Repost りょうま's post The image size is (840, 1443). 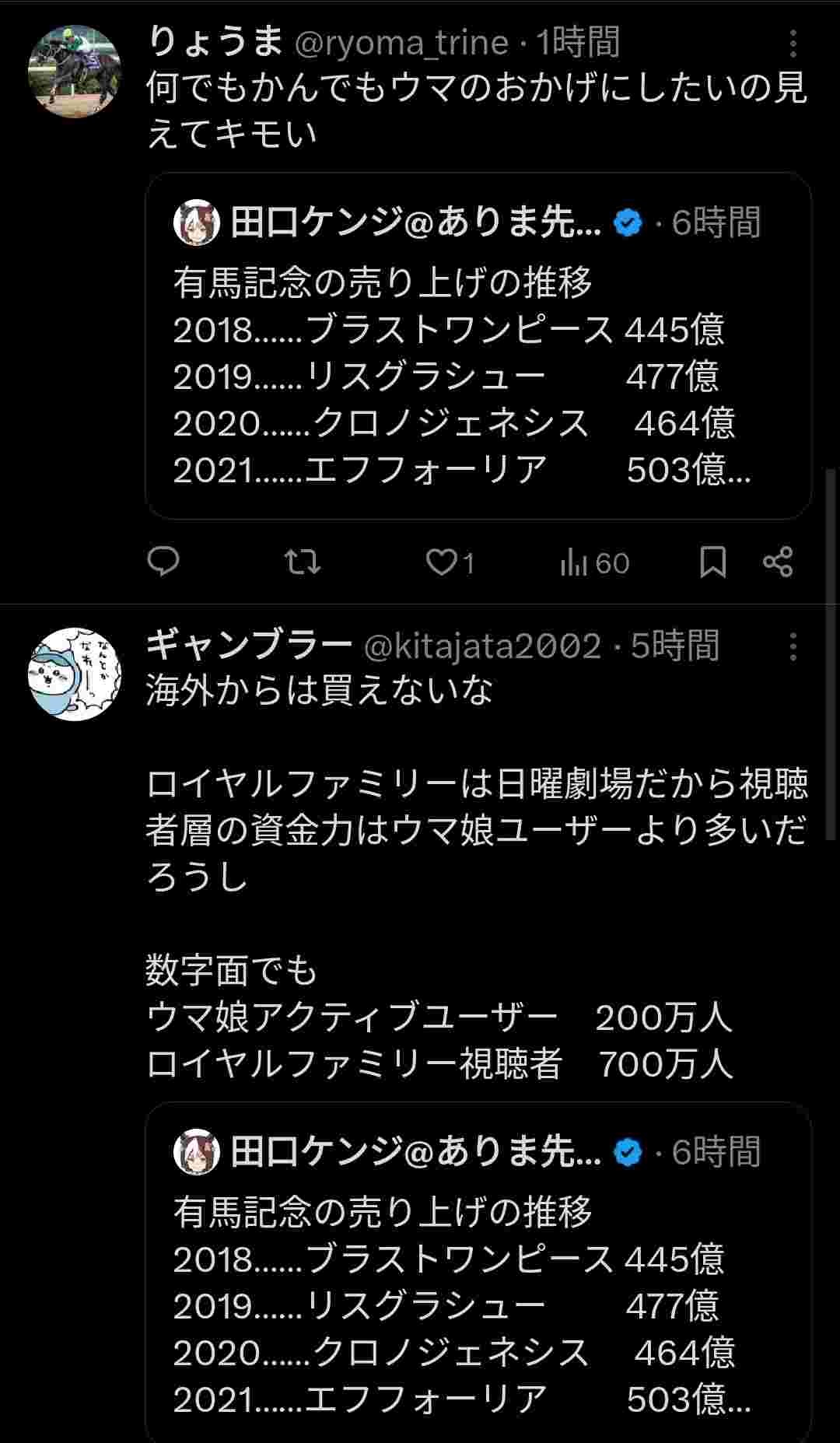pyautogui.click(x=302, y=562)
